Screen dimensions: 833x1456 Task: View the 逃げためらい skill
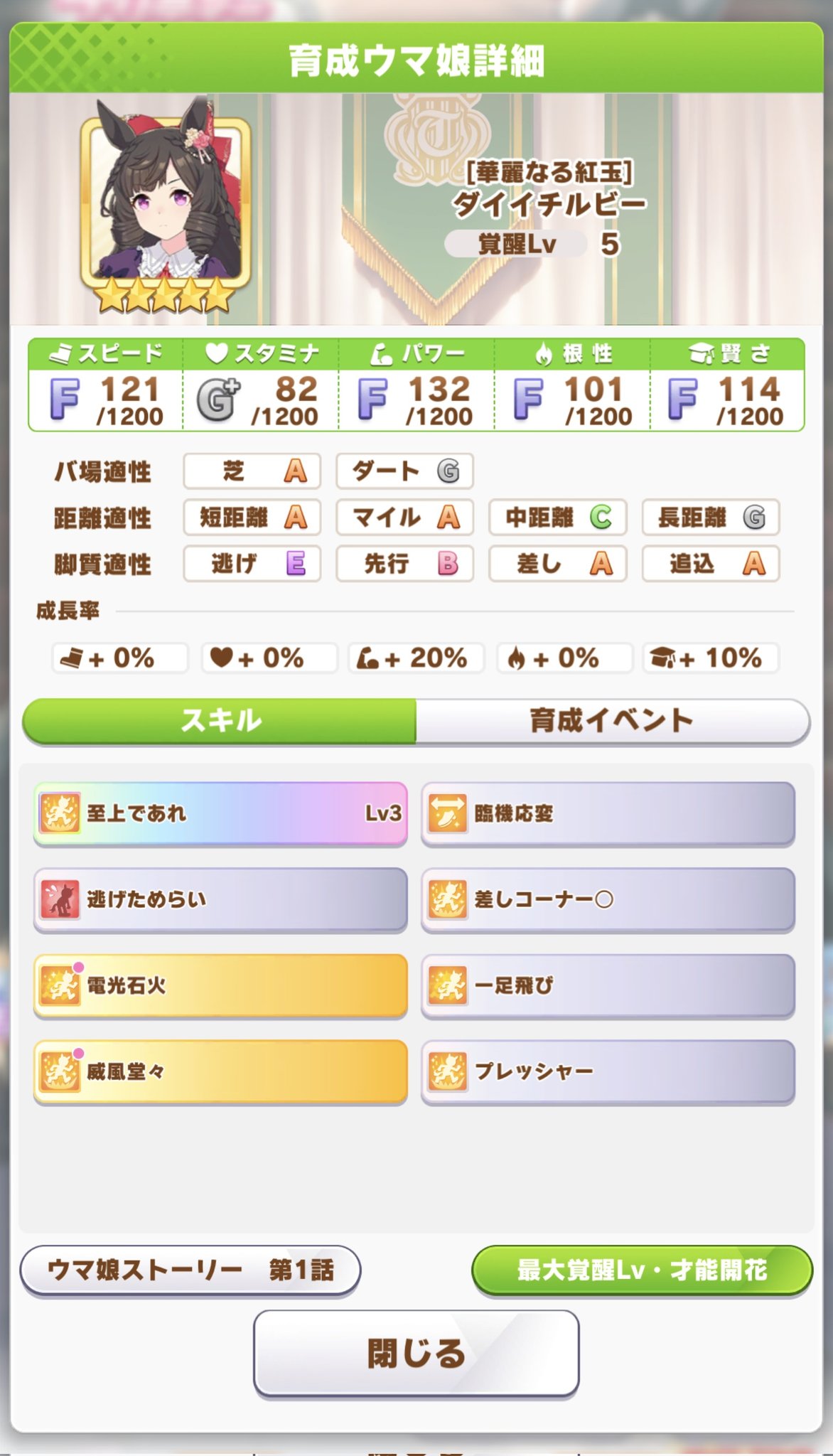coord(220,899)
